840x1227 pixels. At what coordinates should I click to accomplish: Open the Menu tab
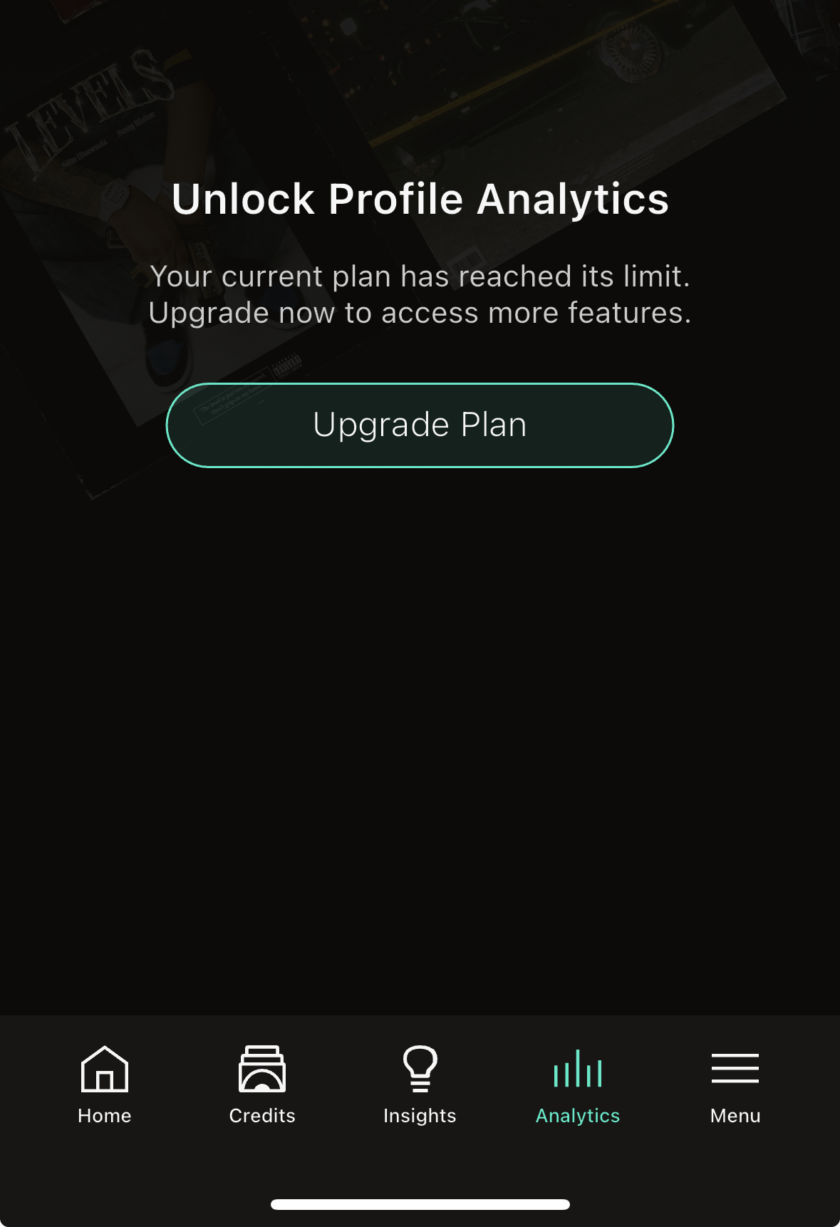[x=735, y=1084]
